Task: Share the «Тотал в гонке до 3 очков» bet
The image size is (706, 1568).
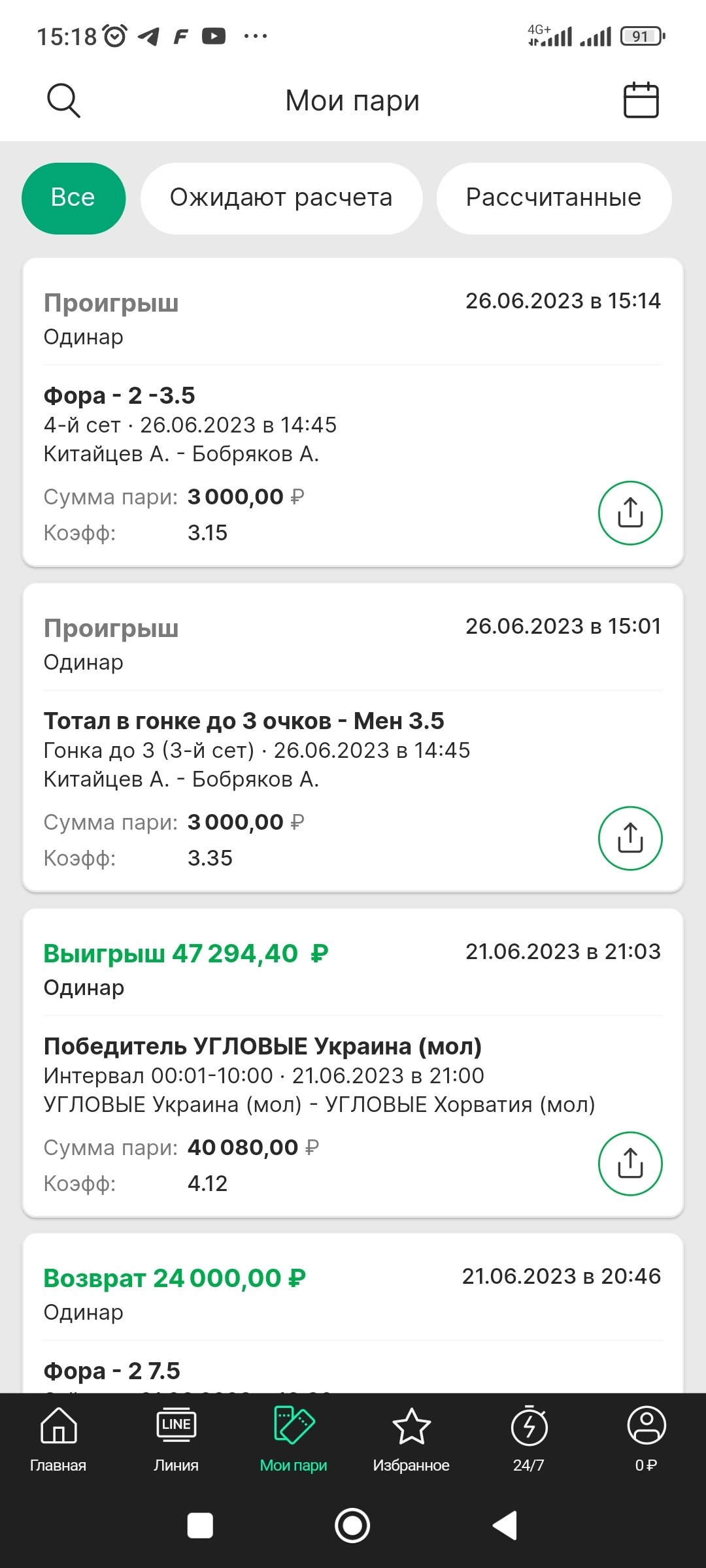Action: 630,838
